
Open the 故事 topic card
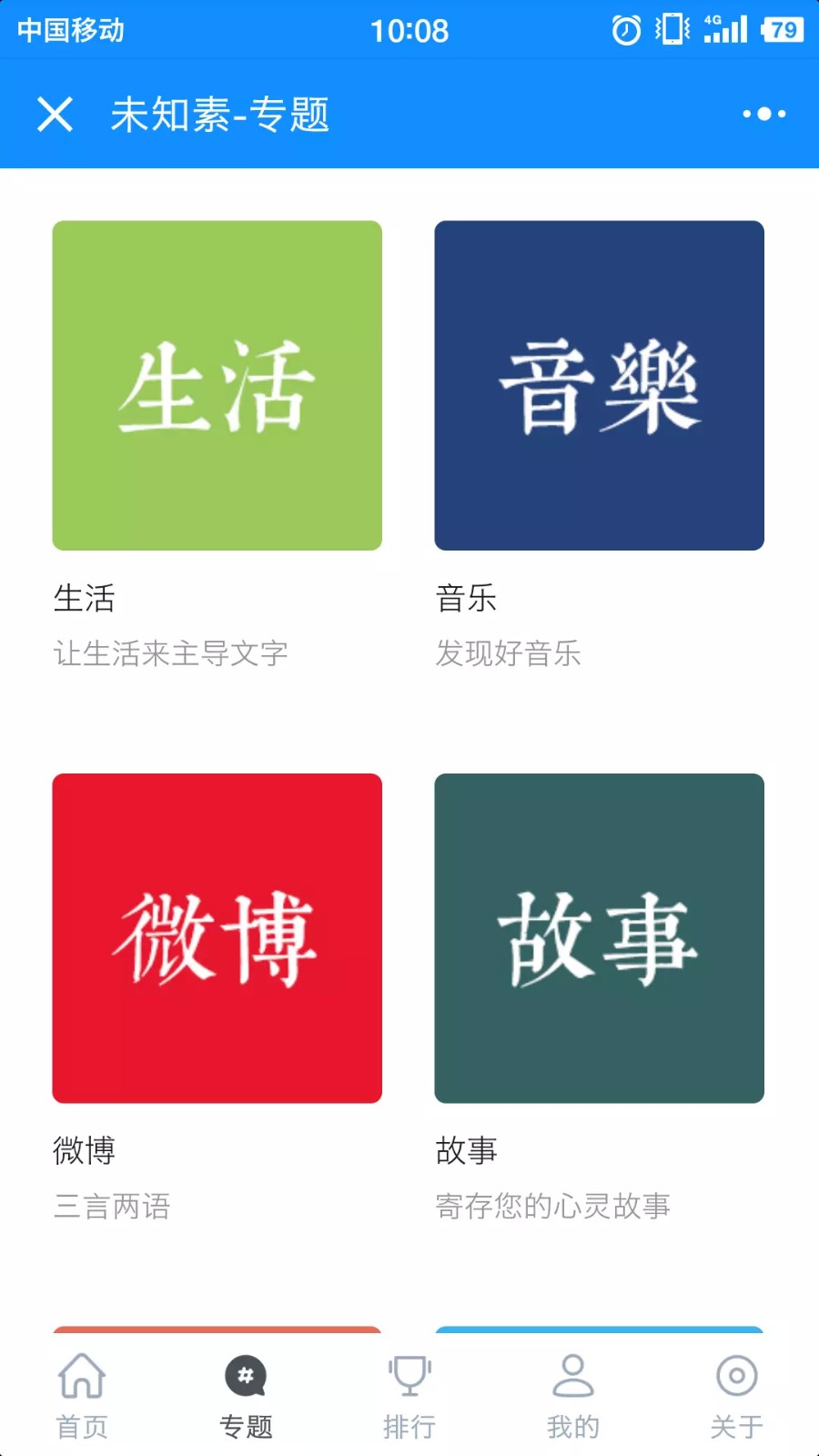pyautogui.click(x=599, y=938)
